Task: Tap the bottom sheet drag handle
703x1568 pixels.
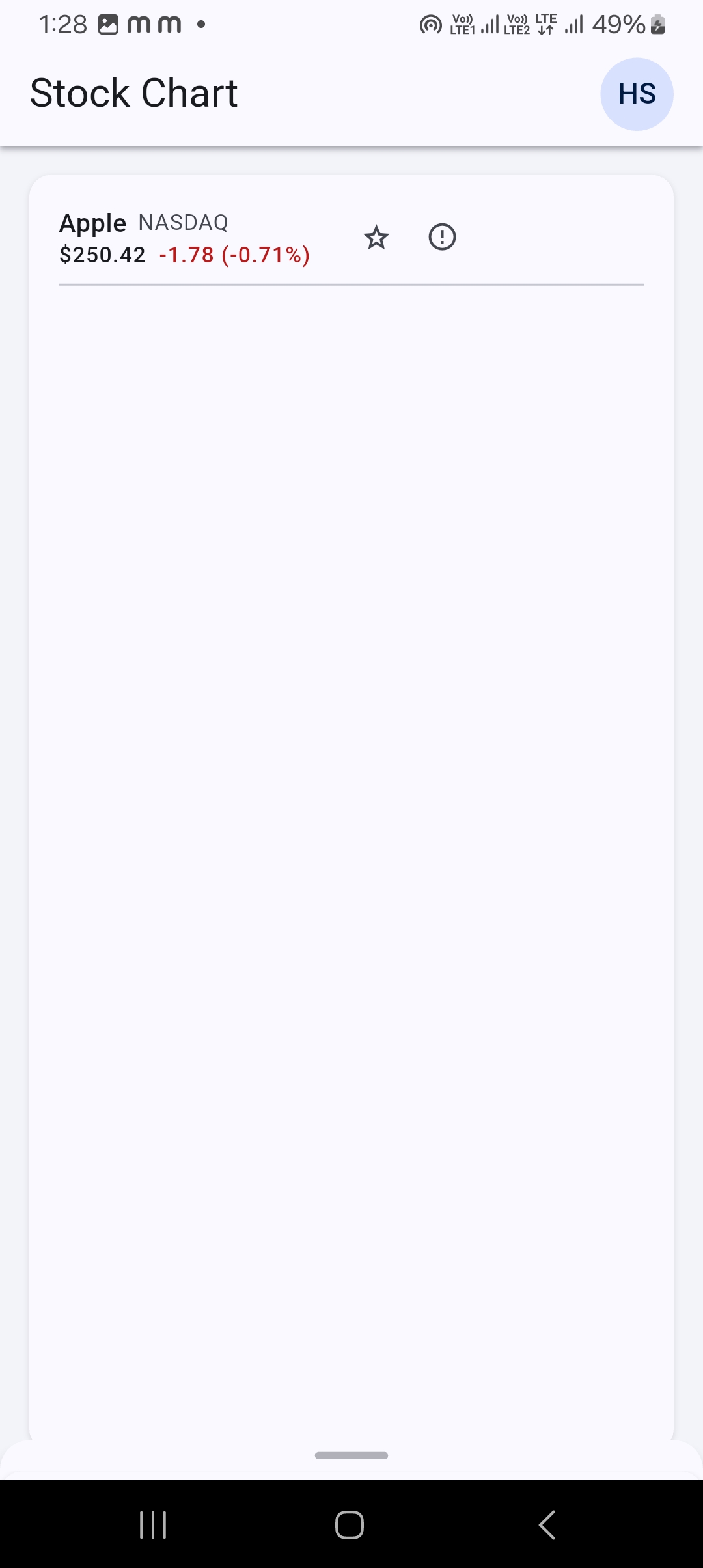Action: click(x=351, y=1455)
